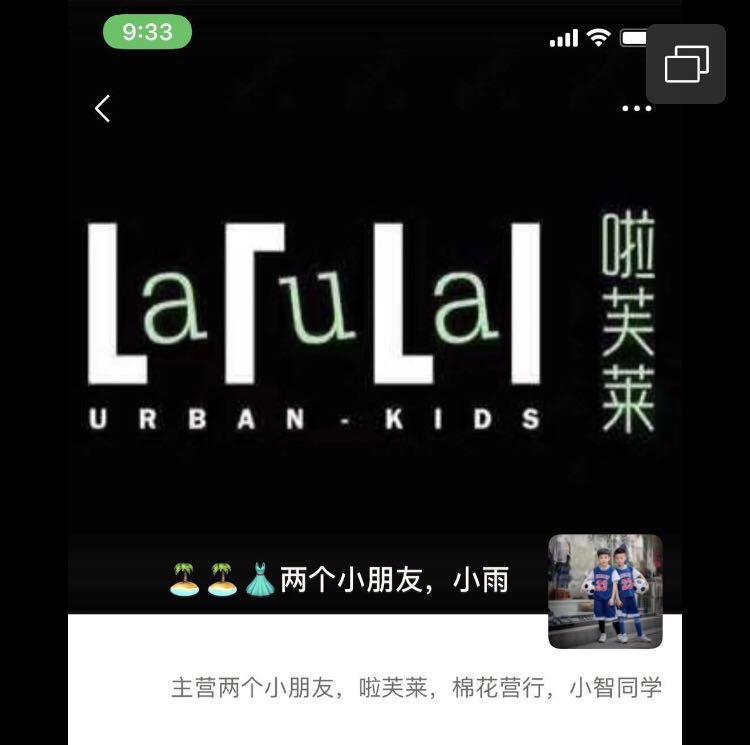The image size is (750, 745).
Task: Go back to the previous page
Action: point(102,109)
